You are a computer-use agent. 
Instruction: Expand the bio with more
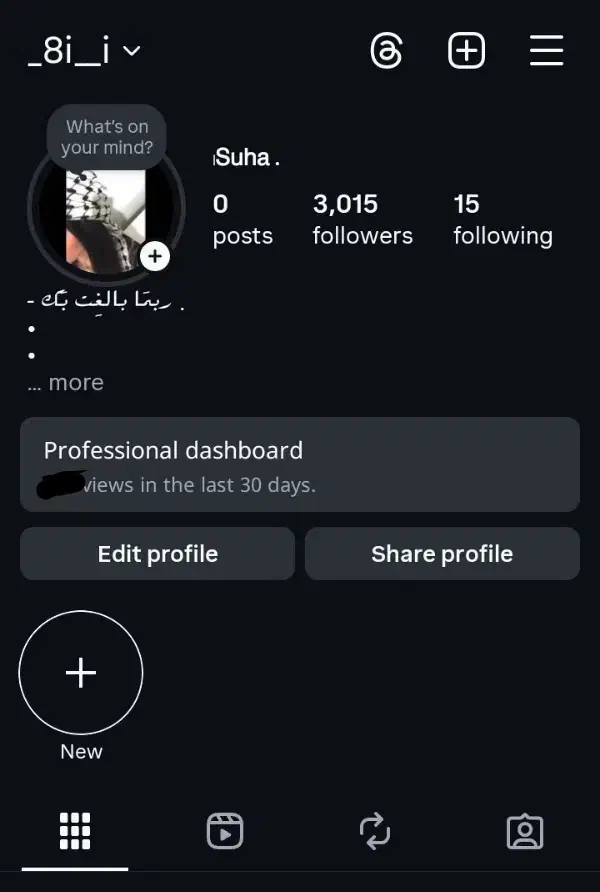pos(66,383)
